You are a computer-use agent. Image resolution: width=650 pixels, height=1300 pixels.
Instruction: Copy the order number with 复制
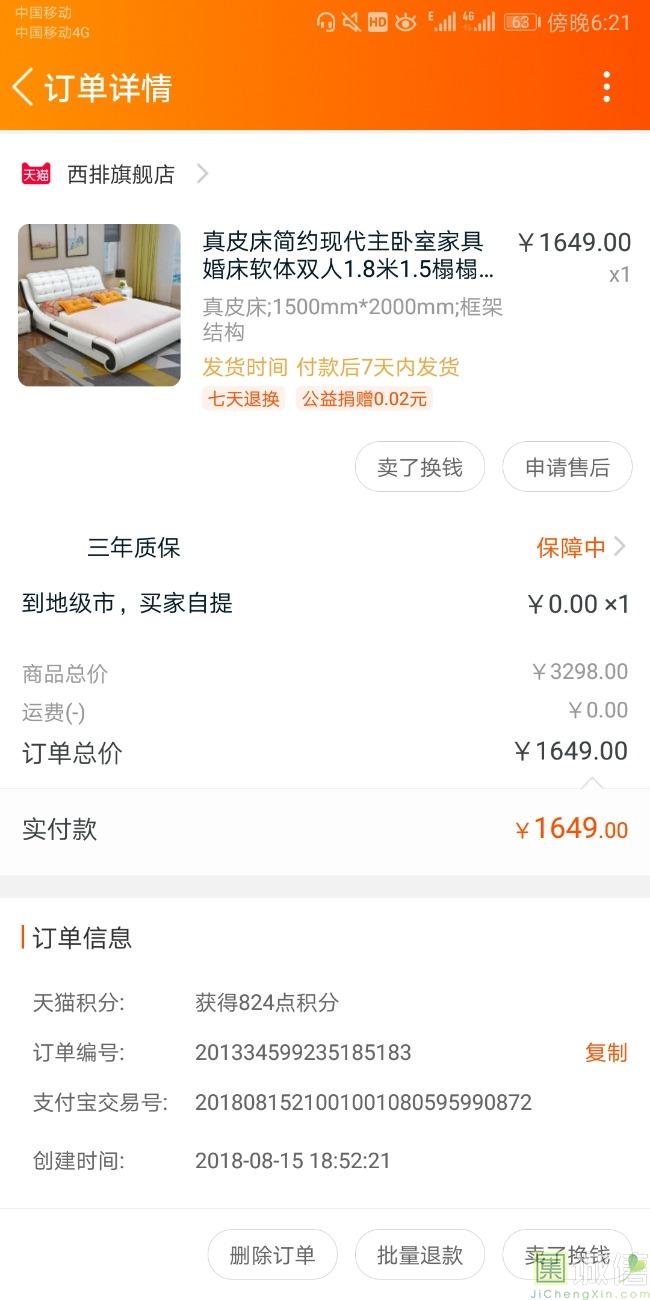606,1052
